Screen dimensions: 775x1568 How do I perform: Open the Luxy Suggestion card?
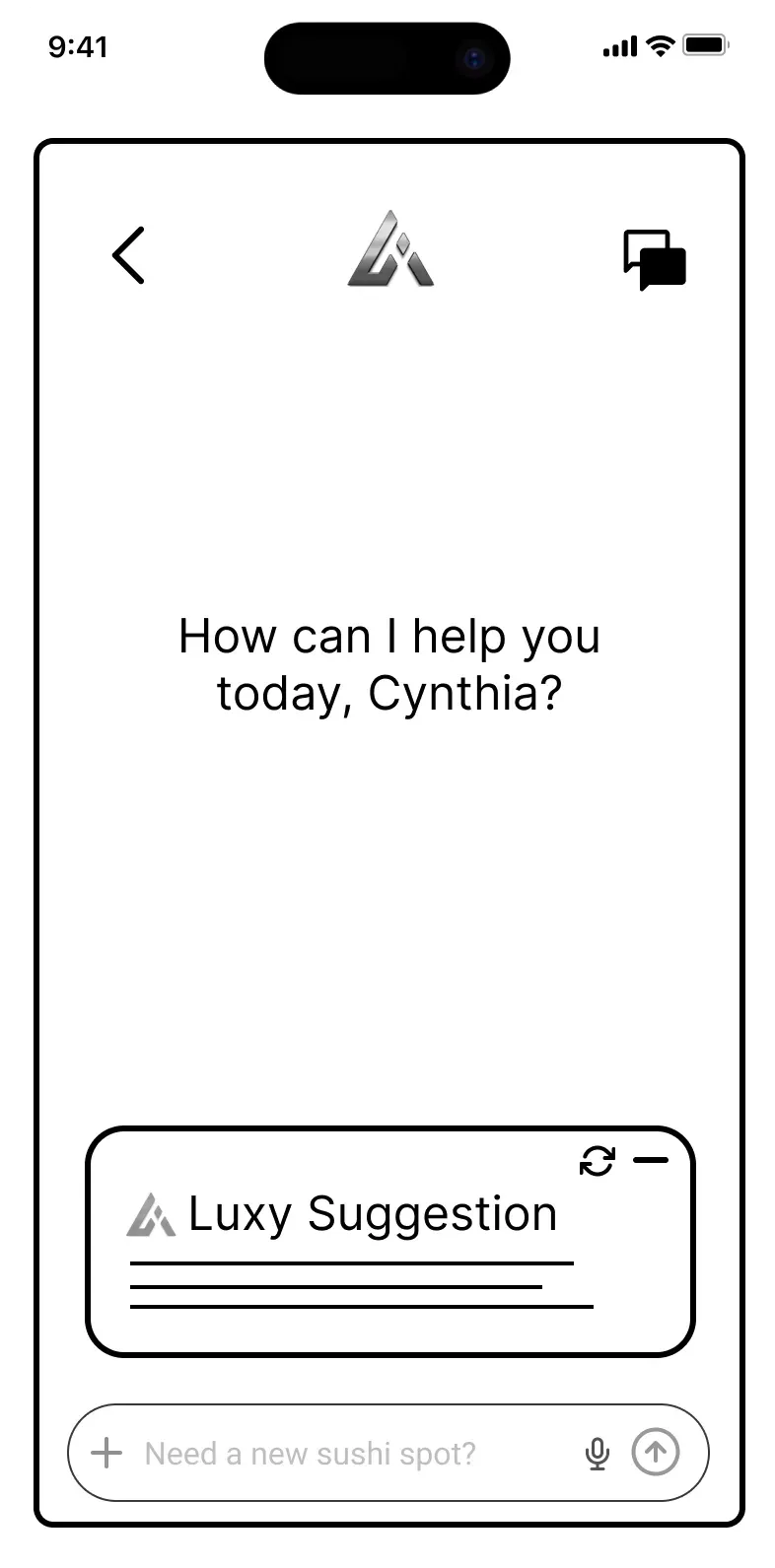coord(390,1241)
